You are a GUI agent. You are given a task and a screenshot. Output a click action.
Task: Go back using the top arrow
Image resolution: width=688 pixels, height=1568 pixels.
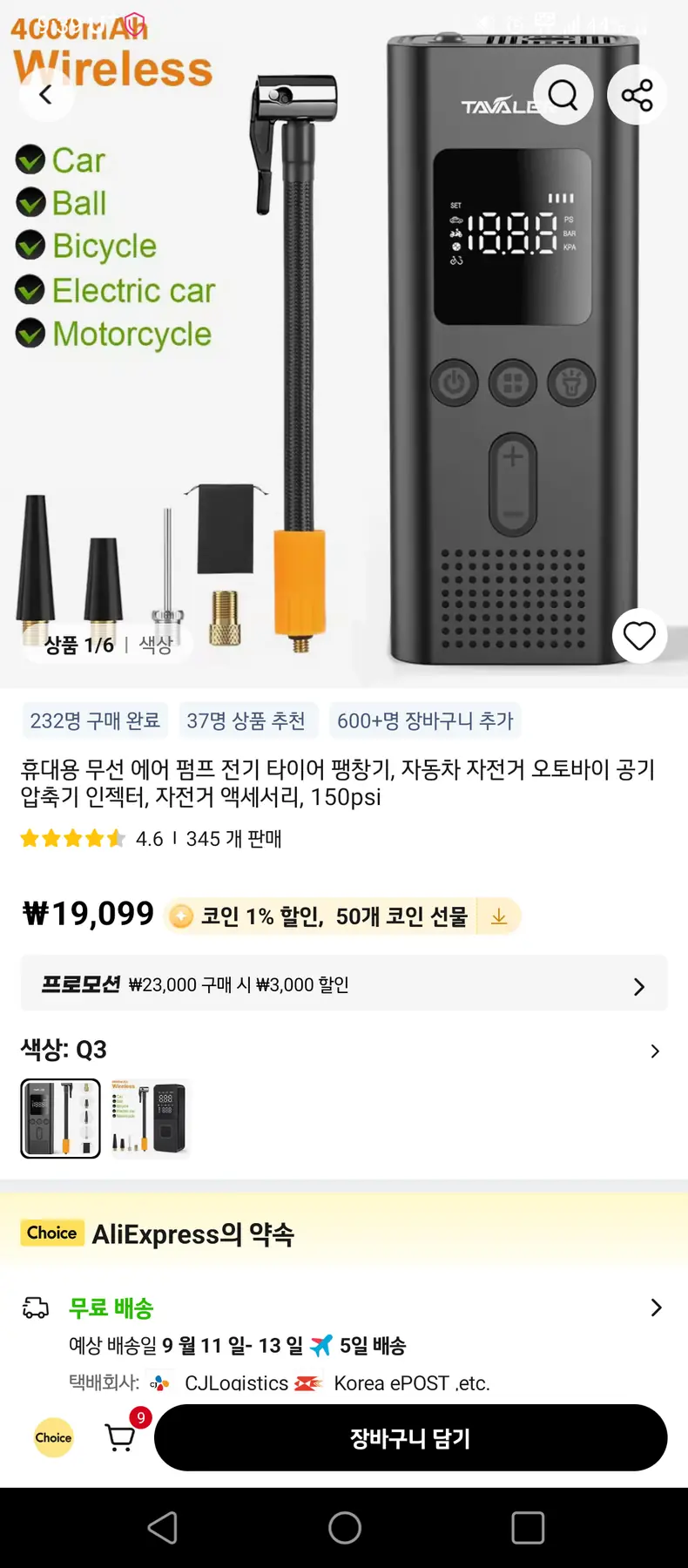(45, 94)
